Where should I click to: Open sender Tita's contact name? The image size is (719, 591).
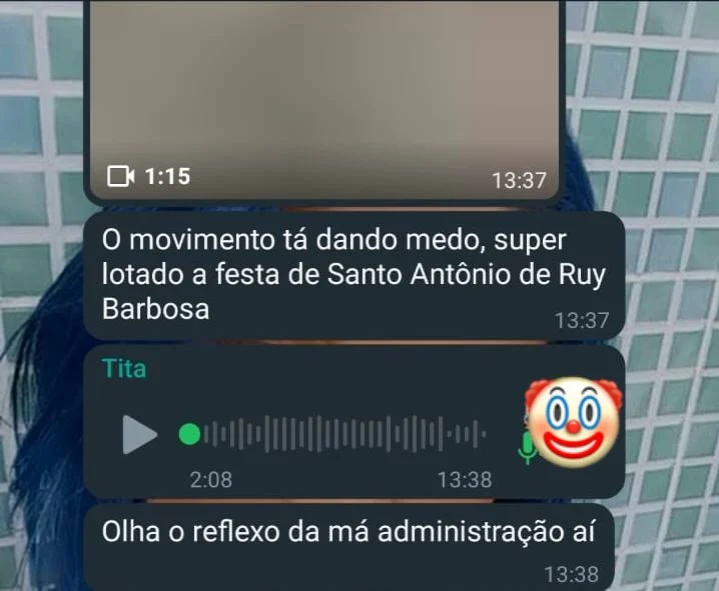pyautogui.click(x=124, y=369)
